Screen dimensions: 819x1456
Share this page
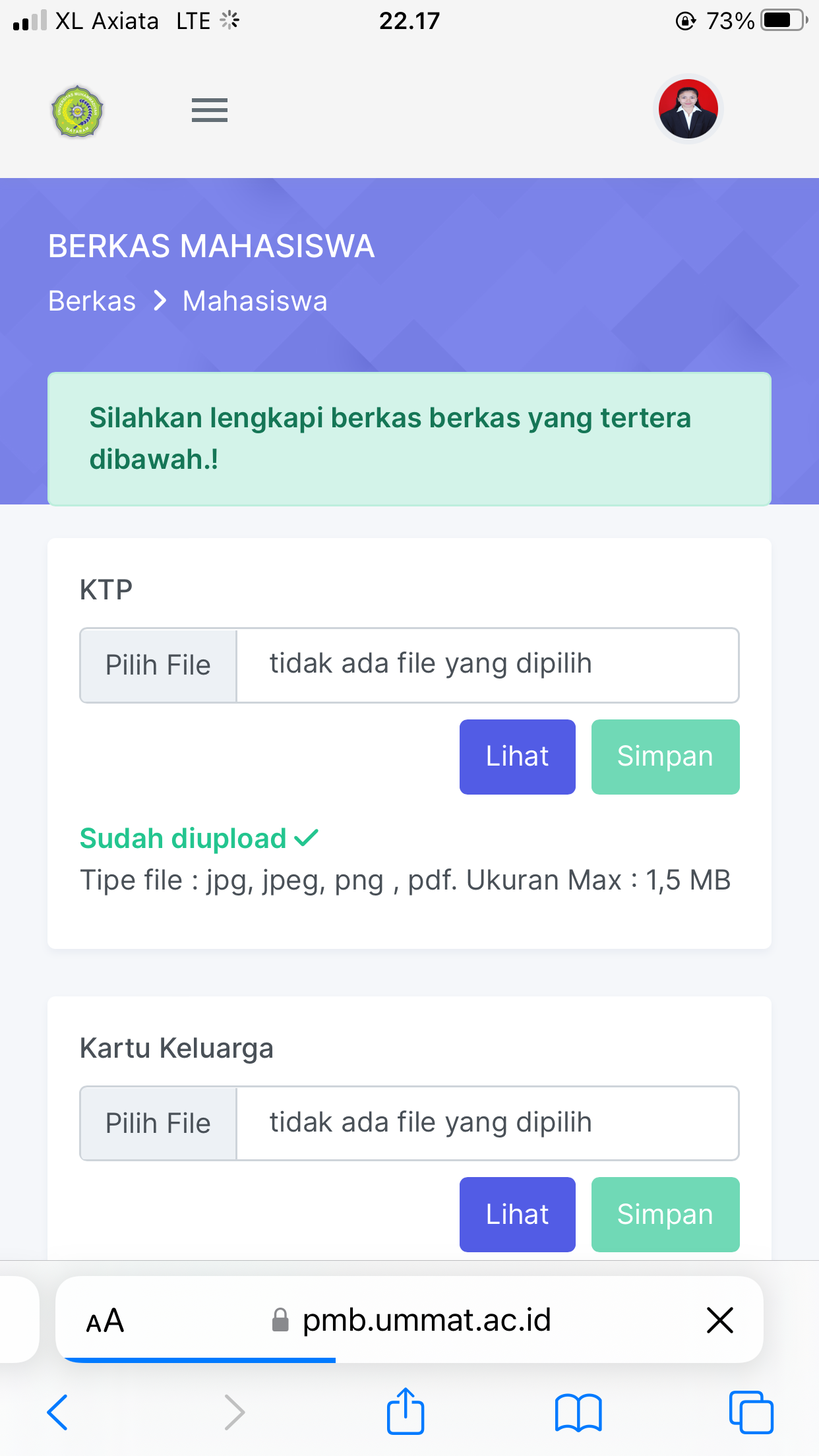[x=405, y=1412]
